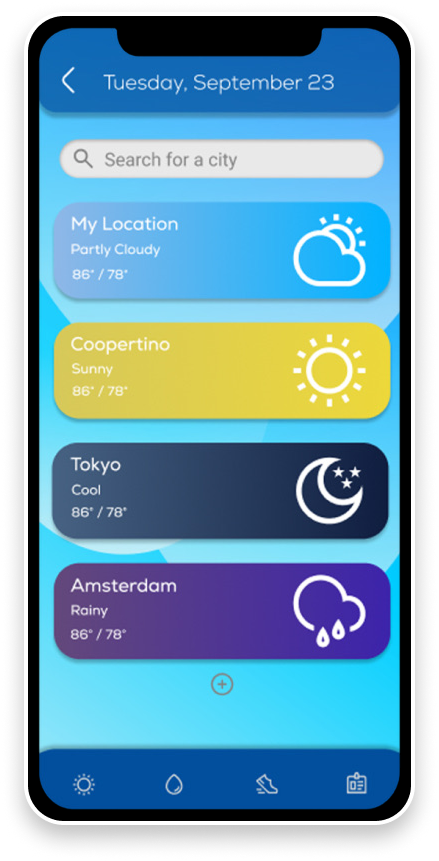Screen dimensions: 439x861
Task: Go back using the header arrow
Action: point(68,81)
